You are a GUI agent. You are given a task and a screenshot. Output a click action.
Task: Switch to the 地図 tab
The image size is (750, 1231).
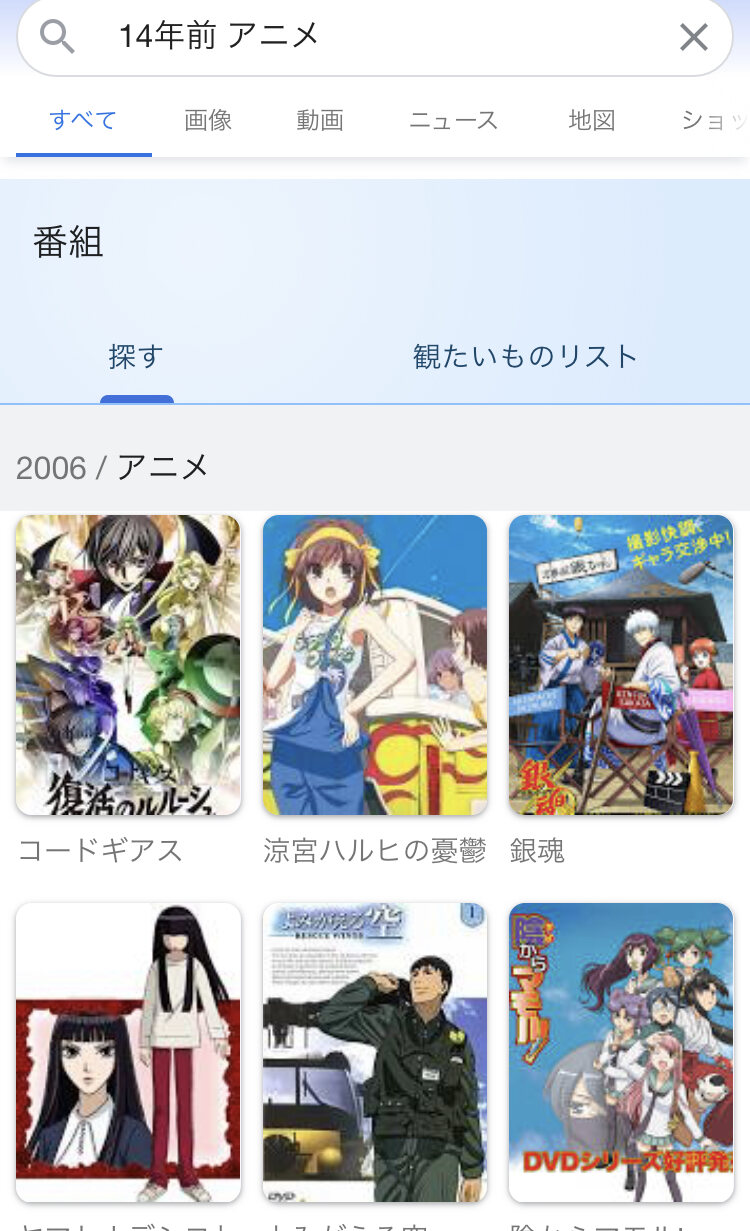(591, 121)
